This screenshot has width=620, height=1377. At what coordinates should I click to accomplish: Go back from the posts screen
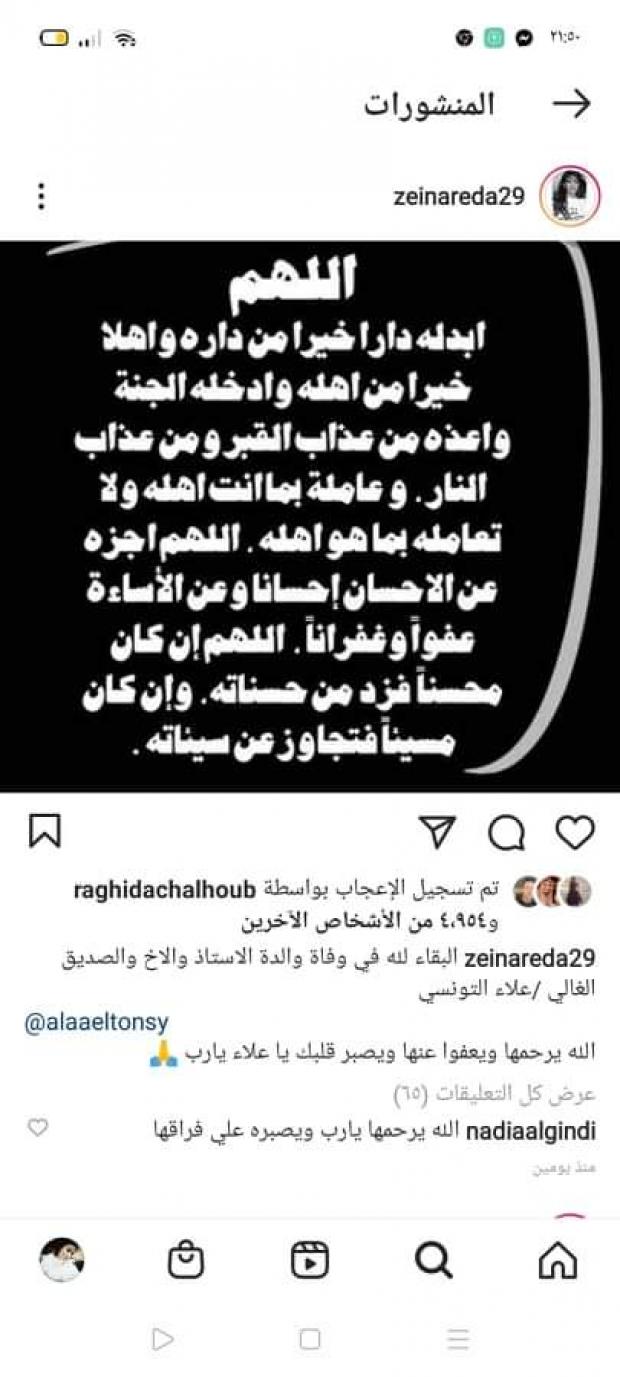coord(571,105)
